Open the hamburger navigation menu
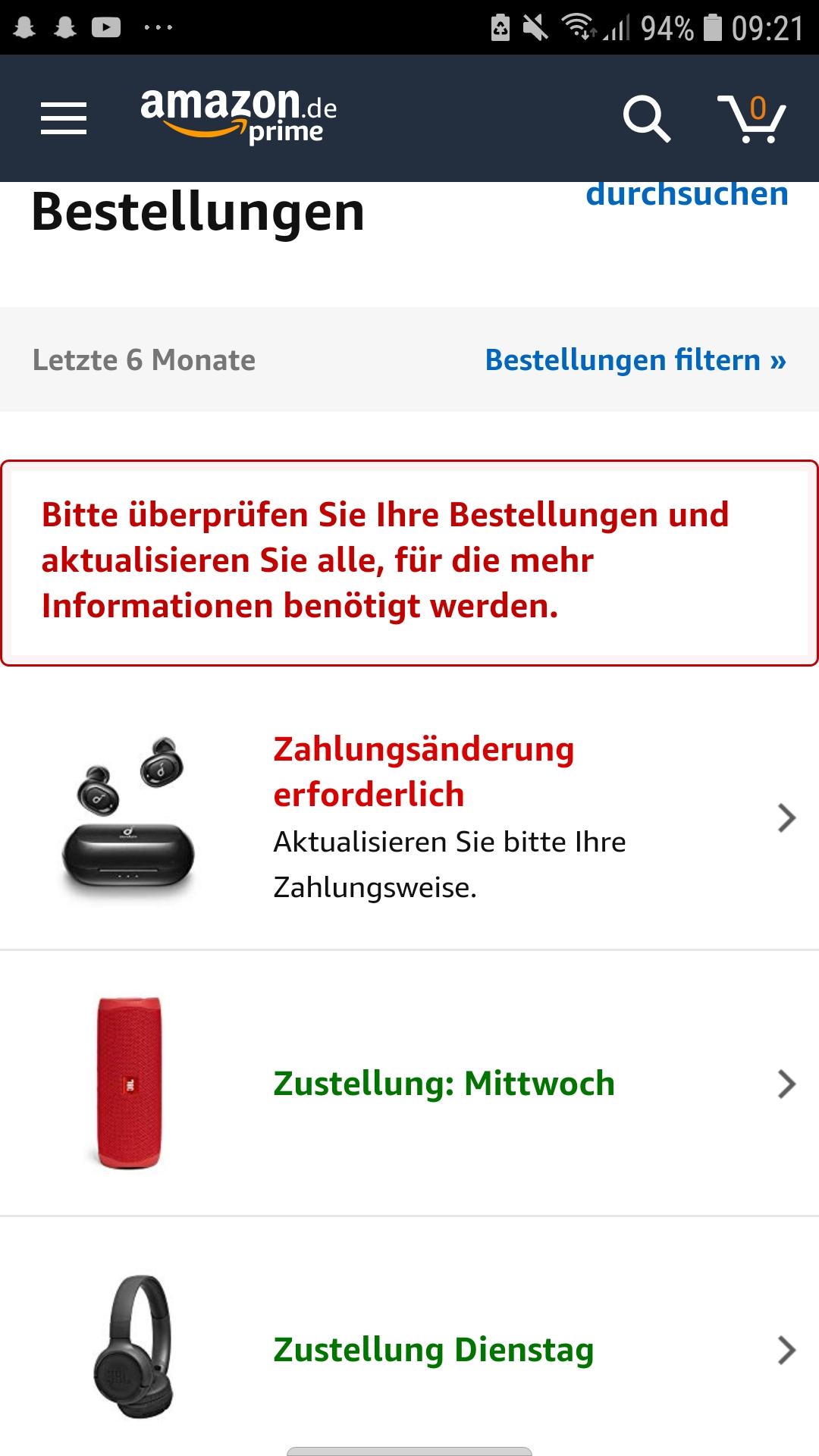The height and width of the screenshot is (1456, 819). [63, 118]
